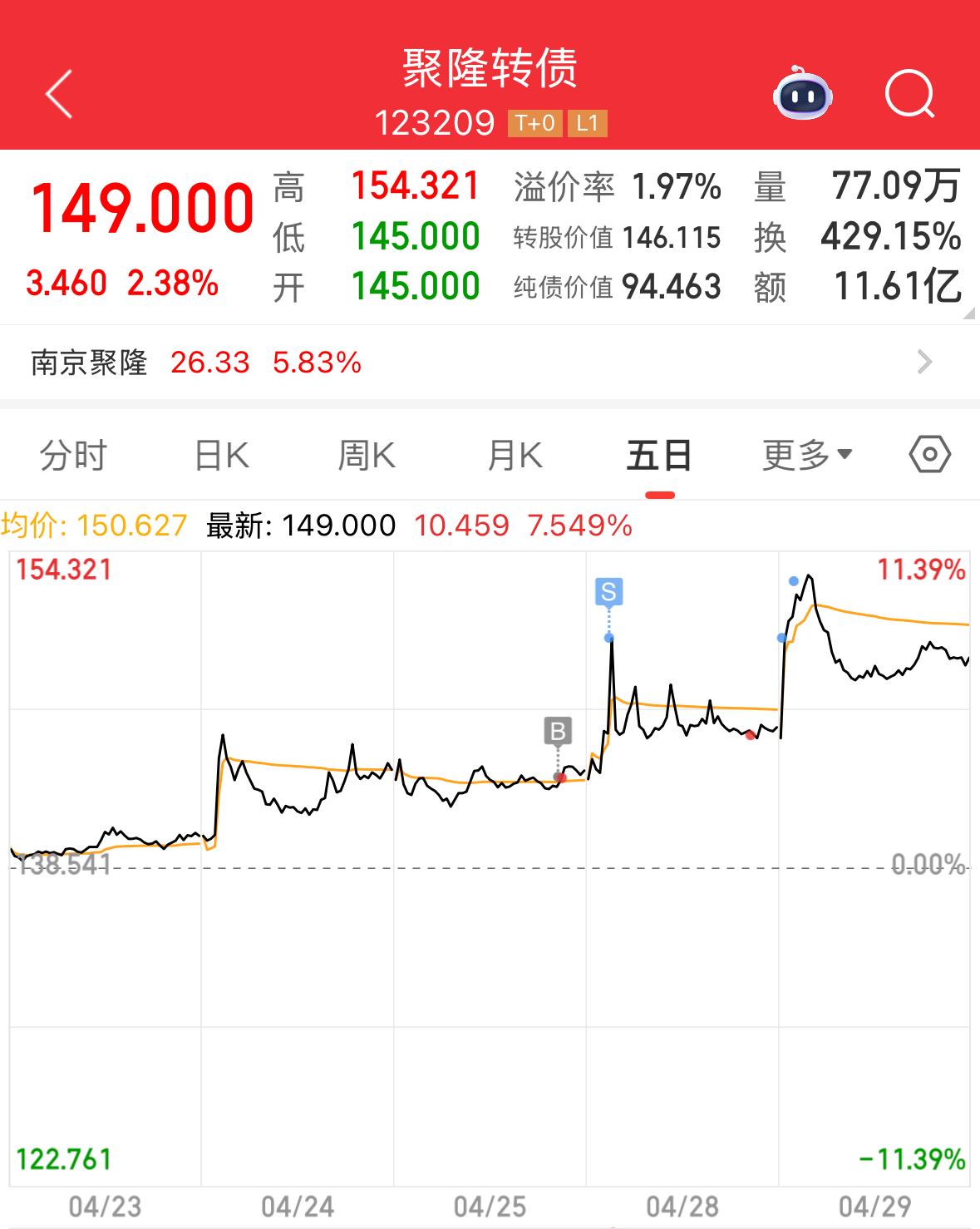The image size is (980, 1229).
Task: Switch to the 日K chart tab
Action: (221, 456)
